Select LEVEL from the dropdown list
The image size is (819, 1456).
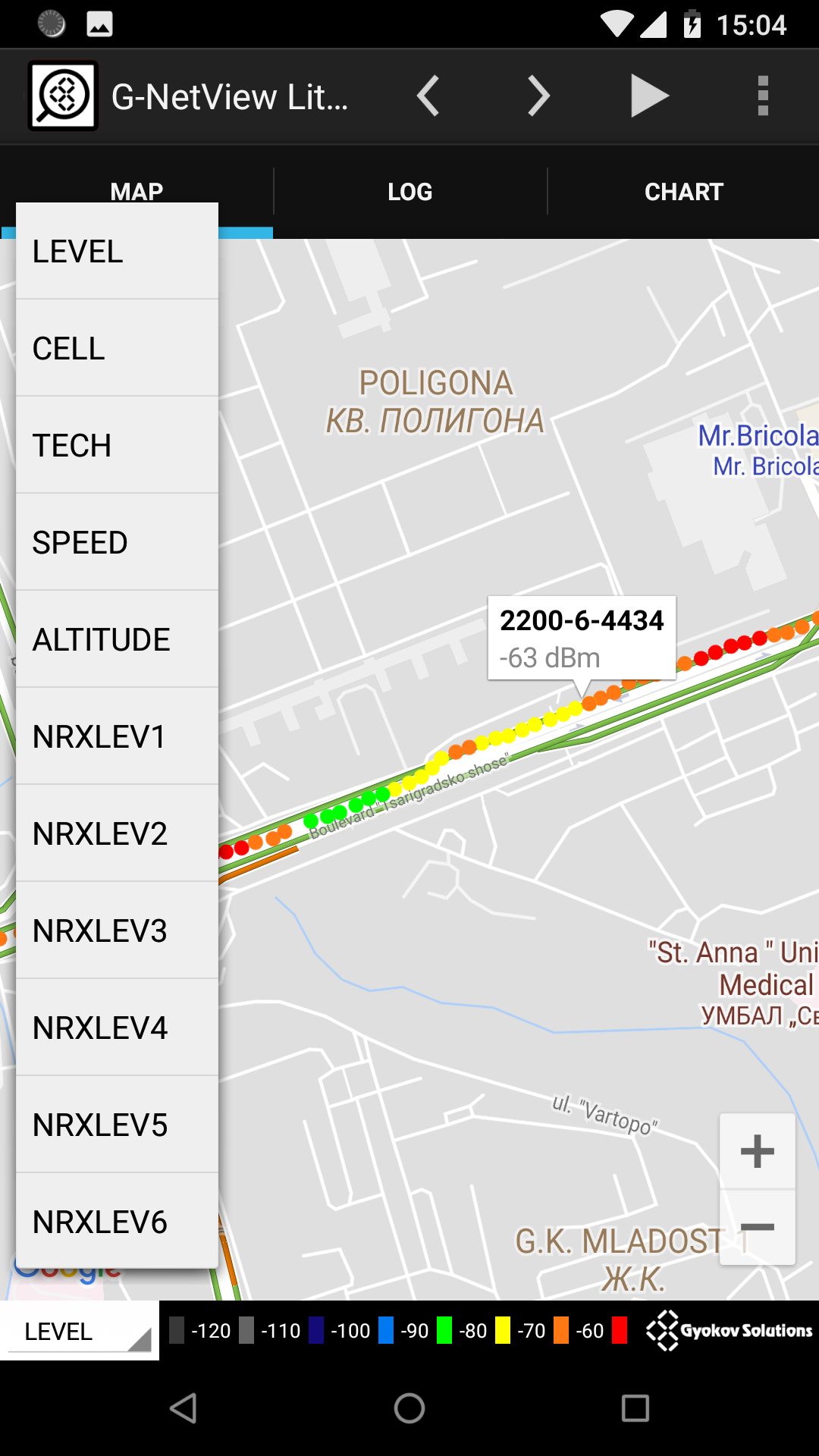(x=117, y=252)
